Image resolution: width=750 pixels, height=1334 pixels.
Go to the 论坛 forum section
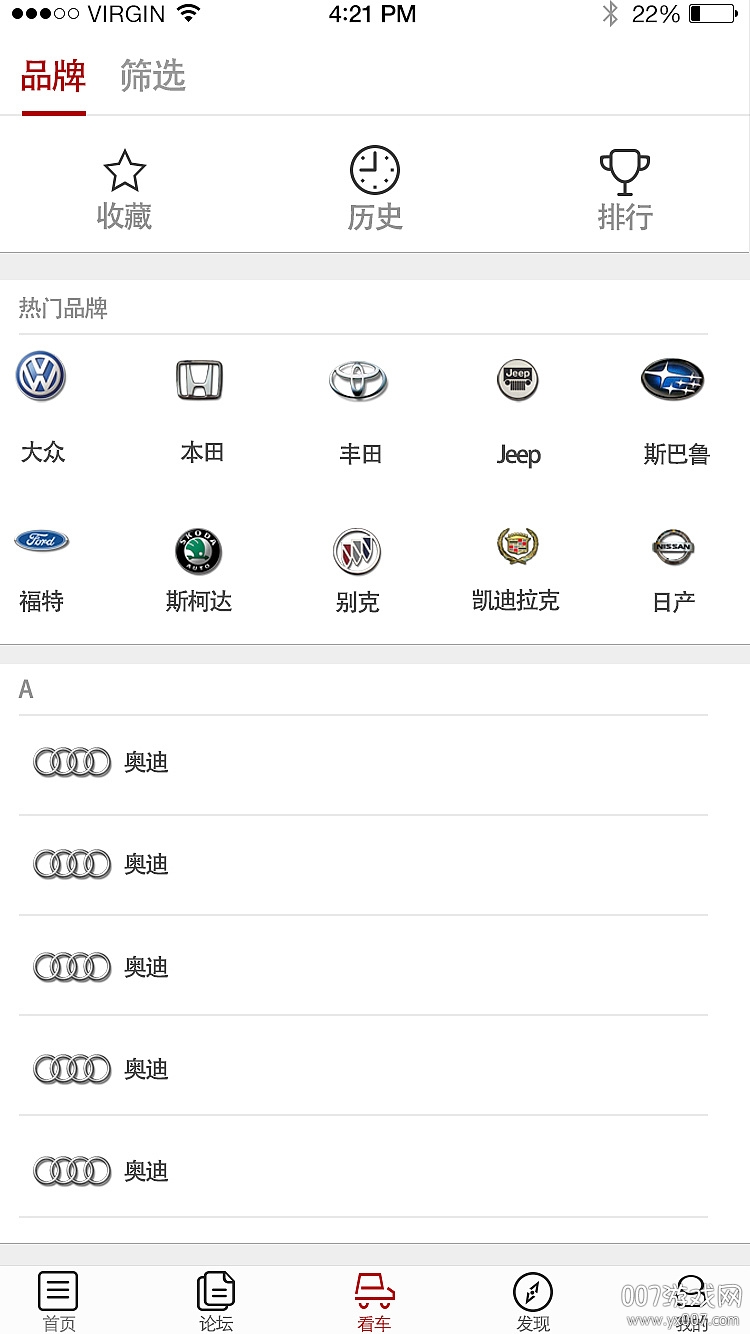(216, 1296)
